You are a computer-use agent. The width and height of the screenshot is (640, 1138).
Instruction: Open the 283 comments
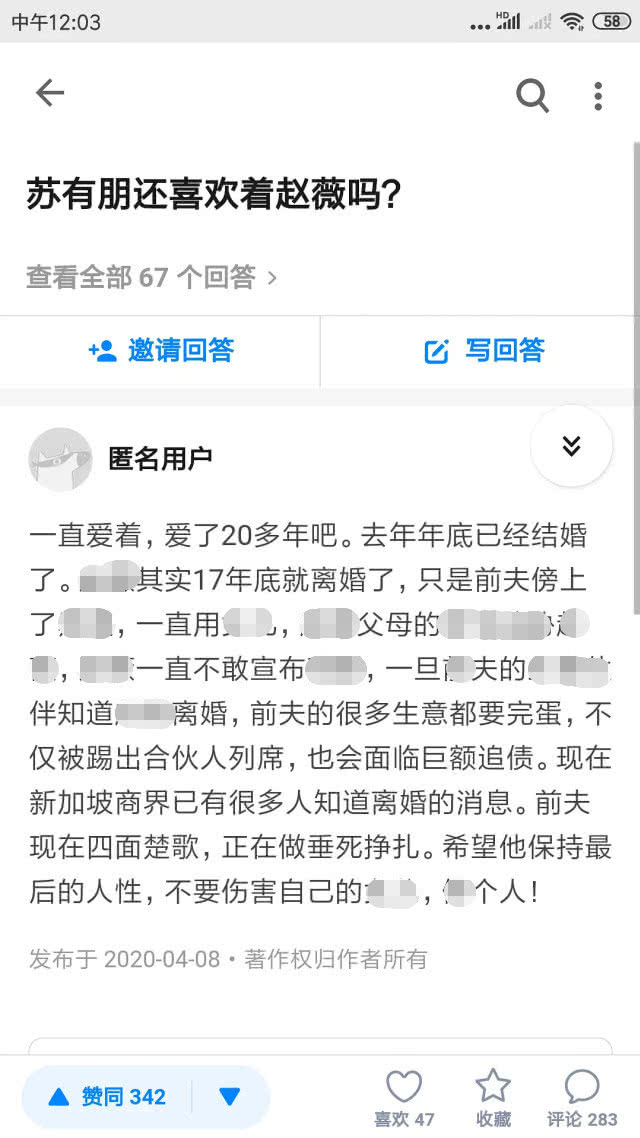582,1096
